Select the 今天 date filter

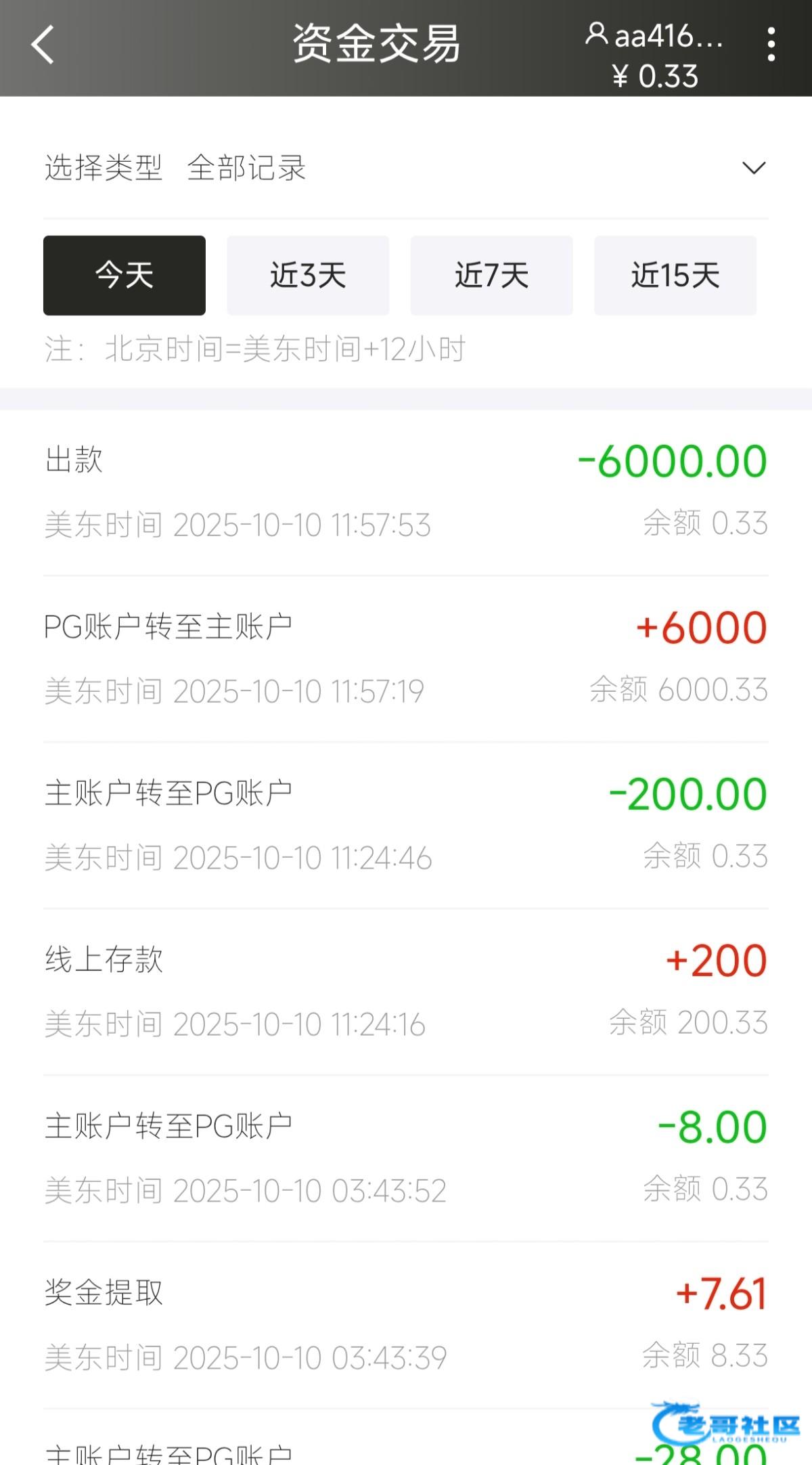point(125,276)
